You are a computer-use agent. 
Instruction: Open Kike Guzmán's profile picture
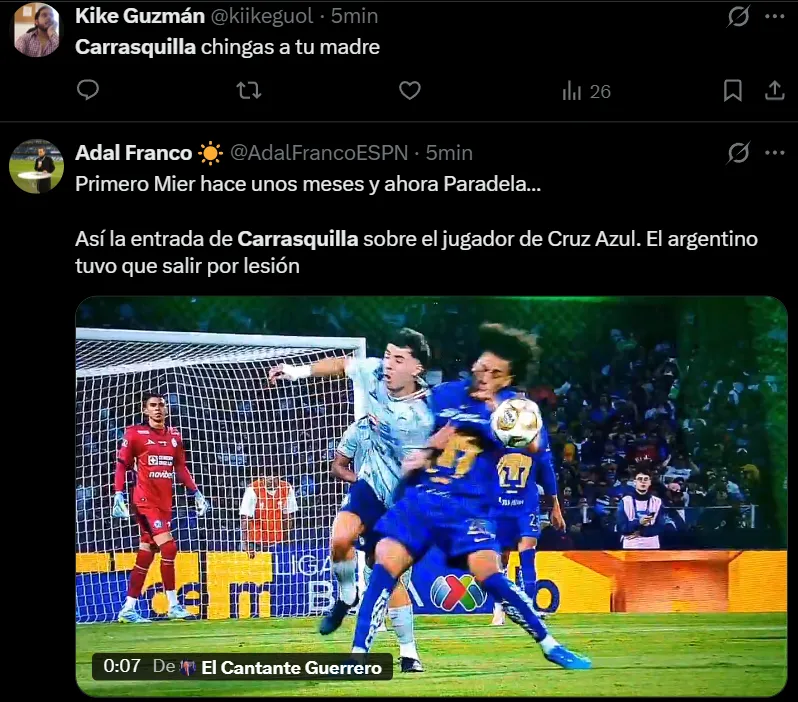(x=37, y=30)
